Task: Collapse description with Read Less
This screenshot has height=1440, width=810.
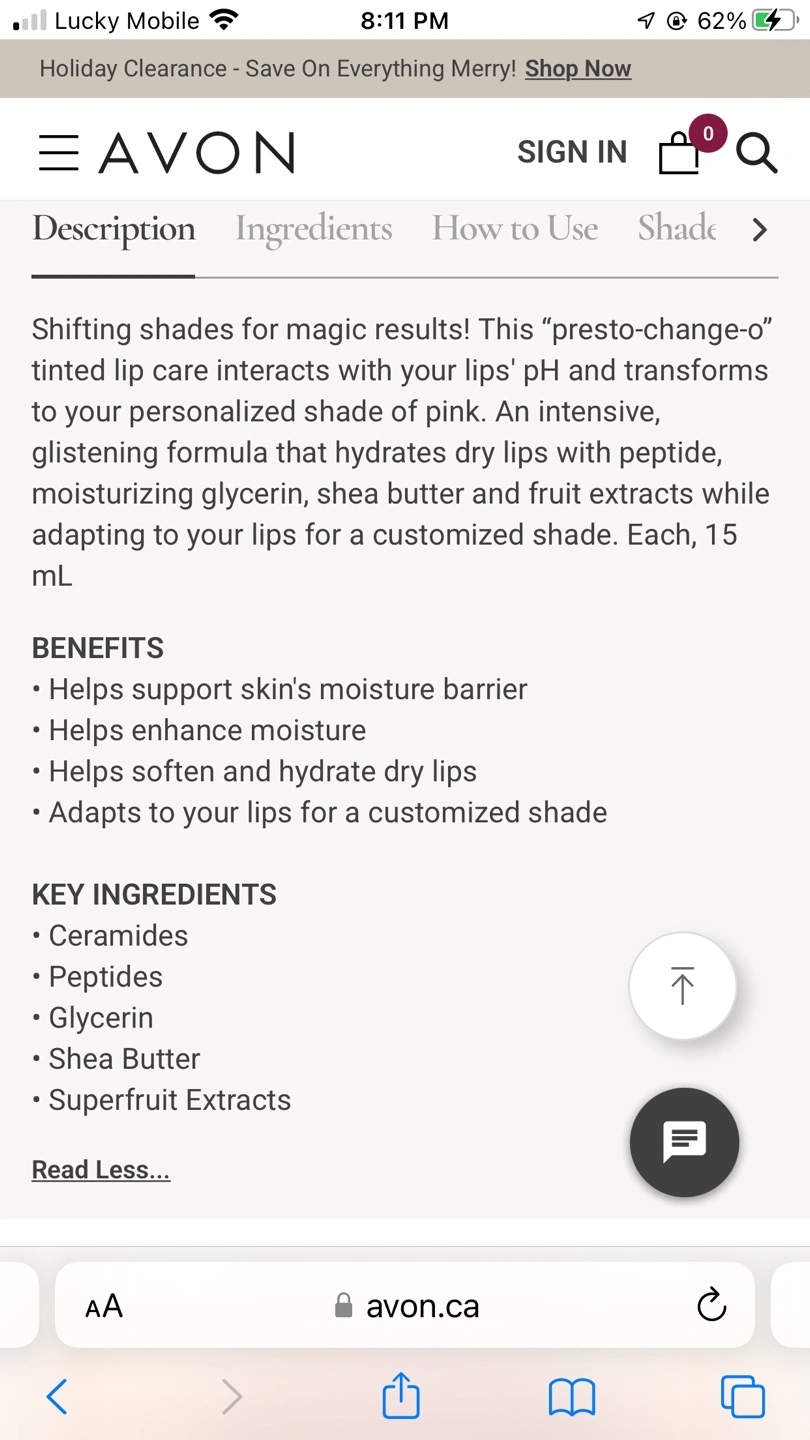Action: click(101, 1170)
